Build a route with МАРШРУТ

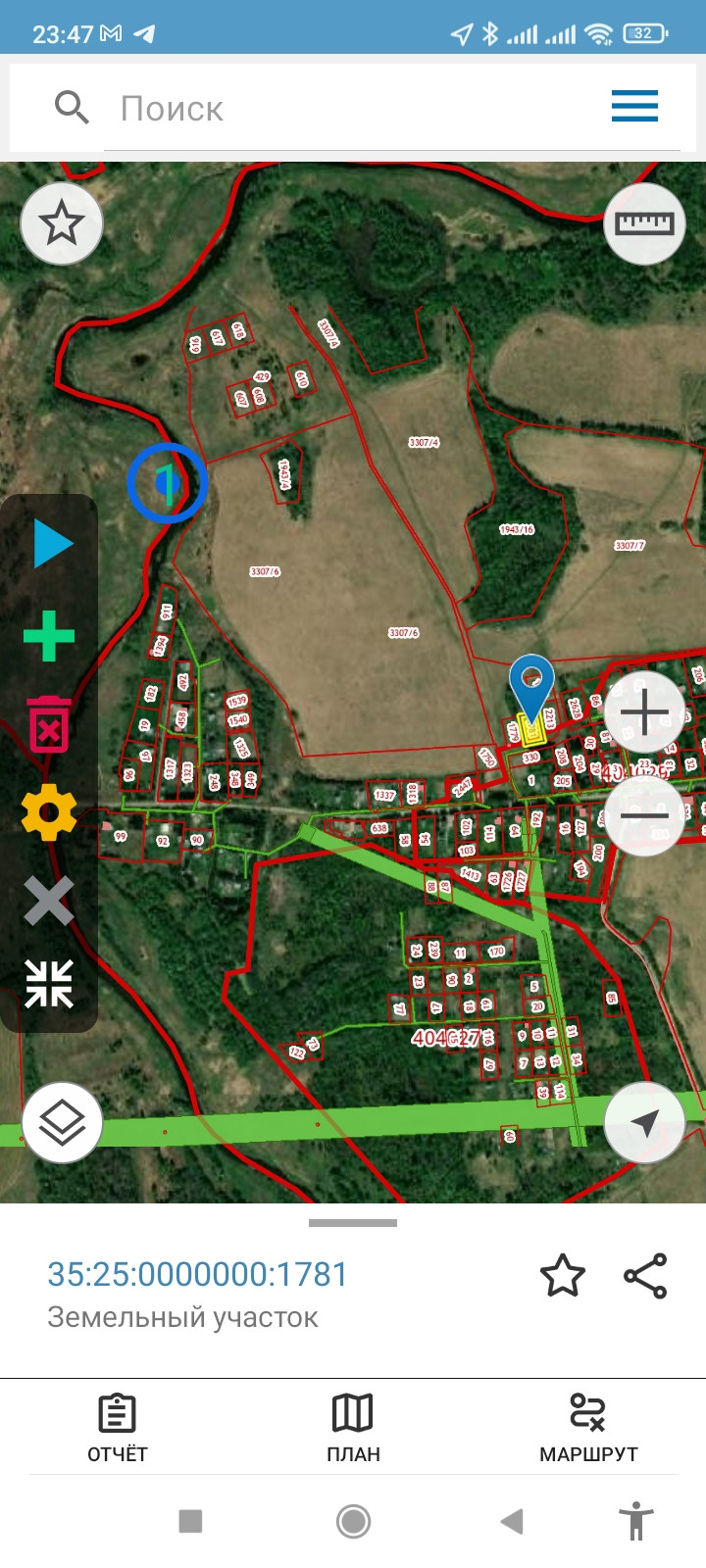588,1428
